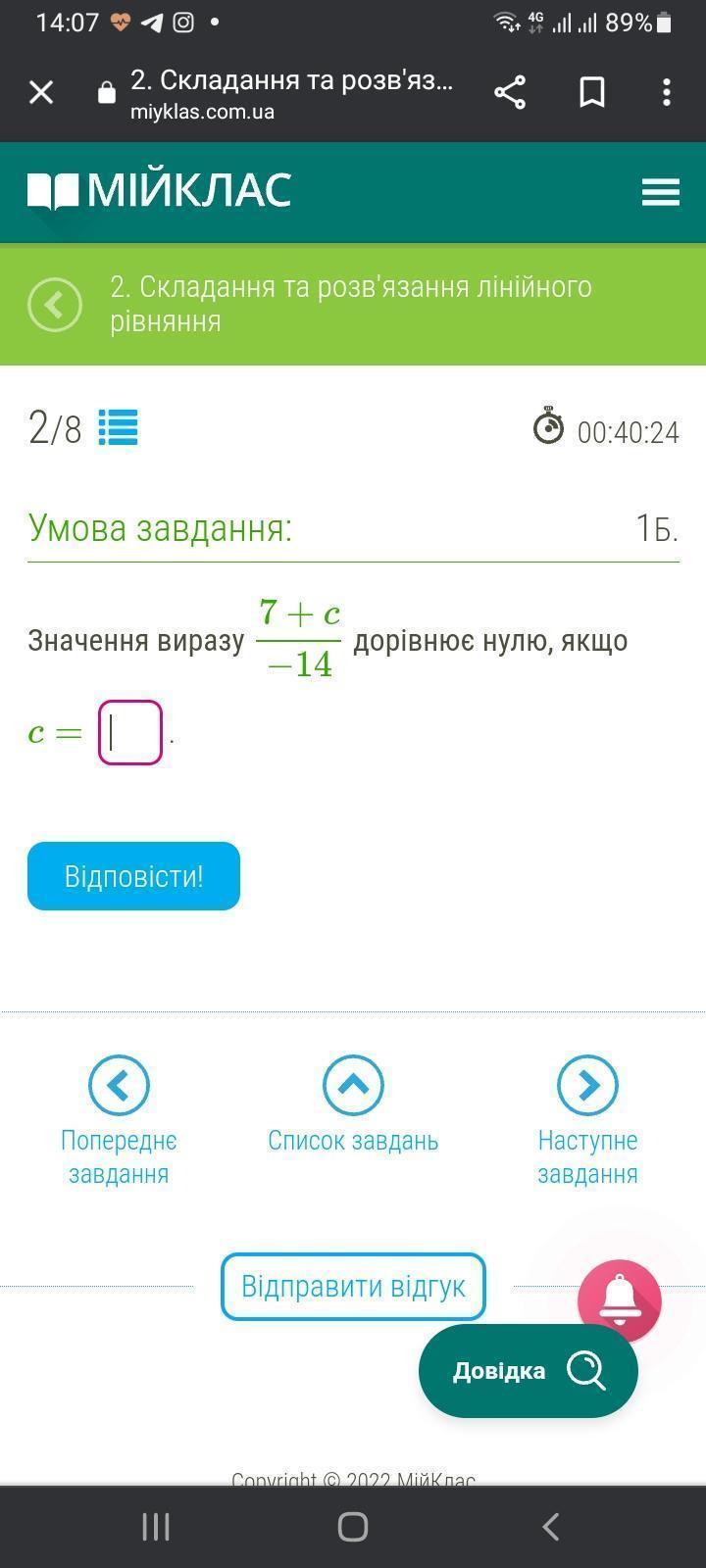Close the browser tab with X

tap(41, 93)
